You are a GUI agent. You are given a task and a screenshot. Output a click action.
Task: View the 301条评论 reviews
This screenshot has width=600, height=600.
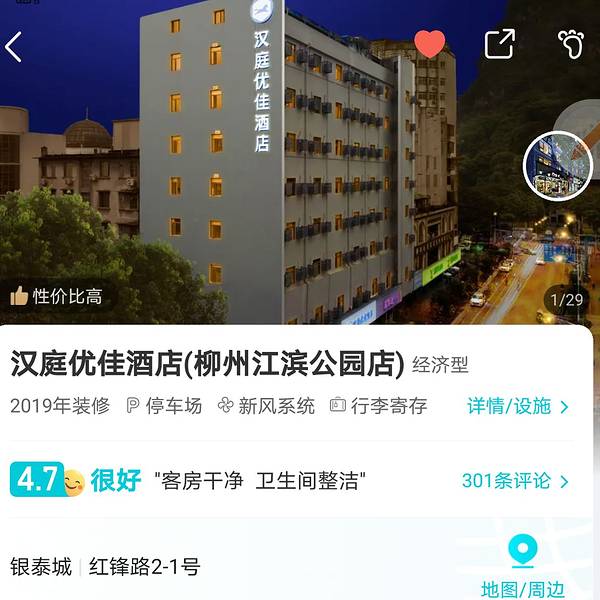515,481
